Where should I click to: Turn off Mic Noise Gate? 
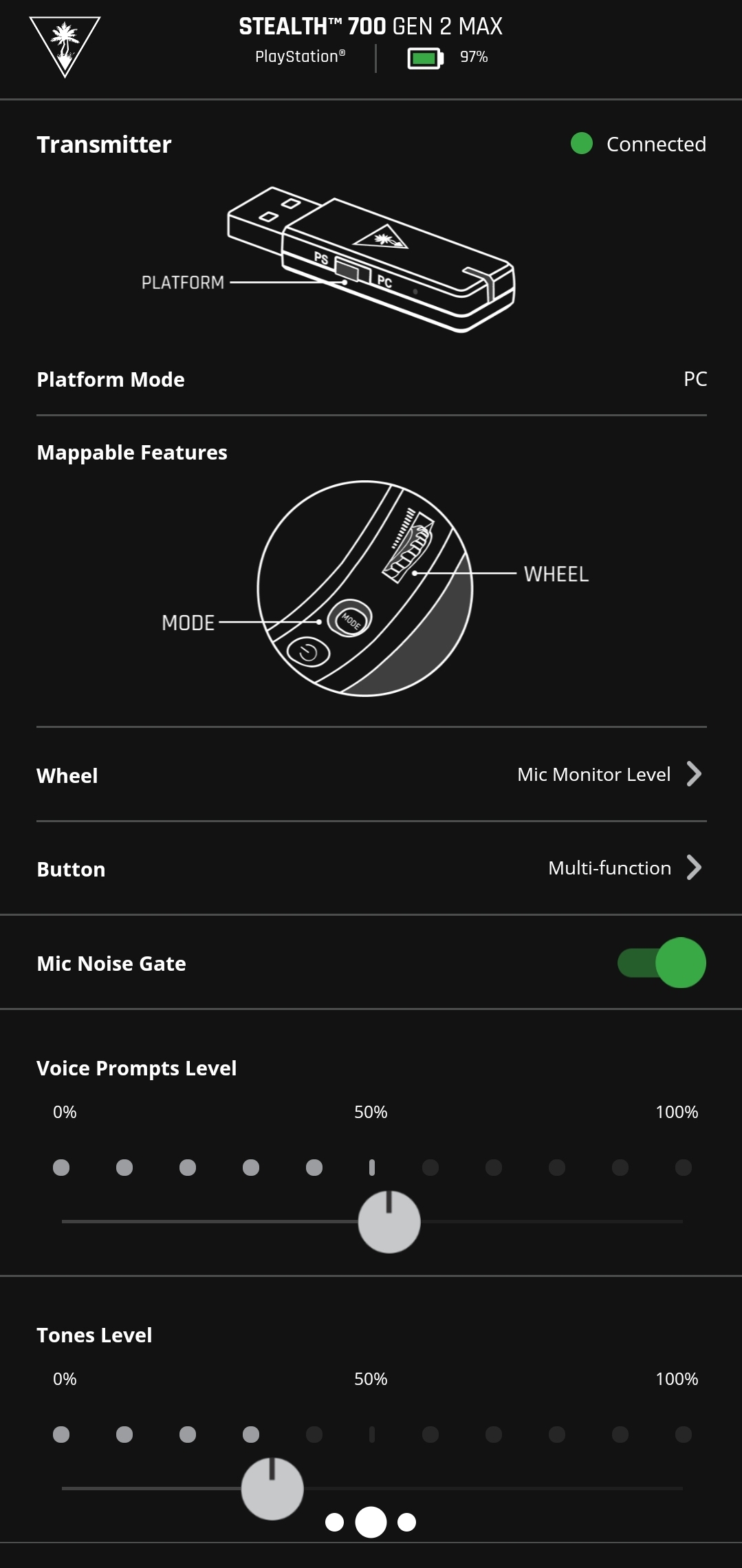(x=662, y=963)
